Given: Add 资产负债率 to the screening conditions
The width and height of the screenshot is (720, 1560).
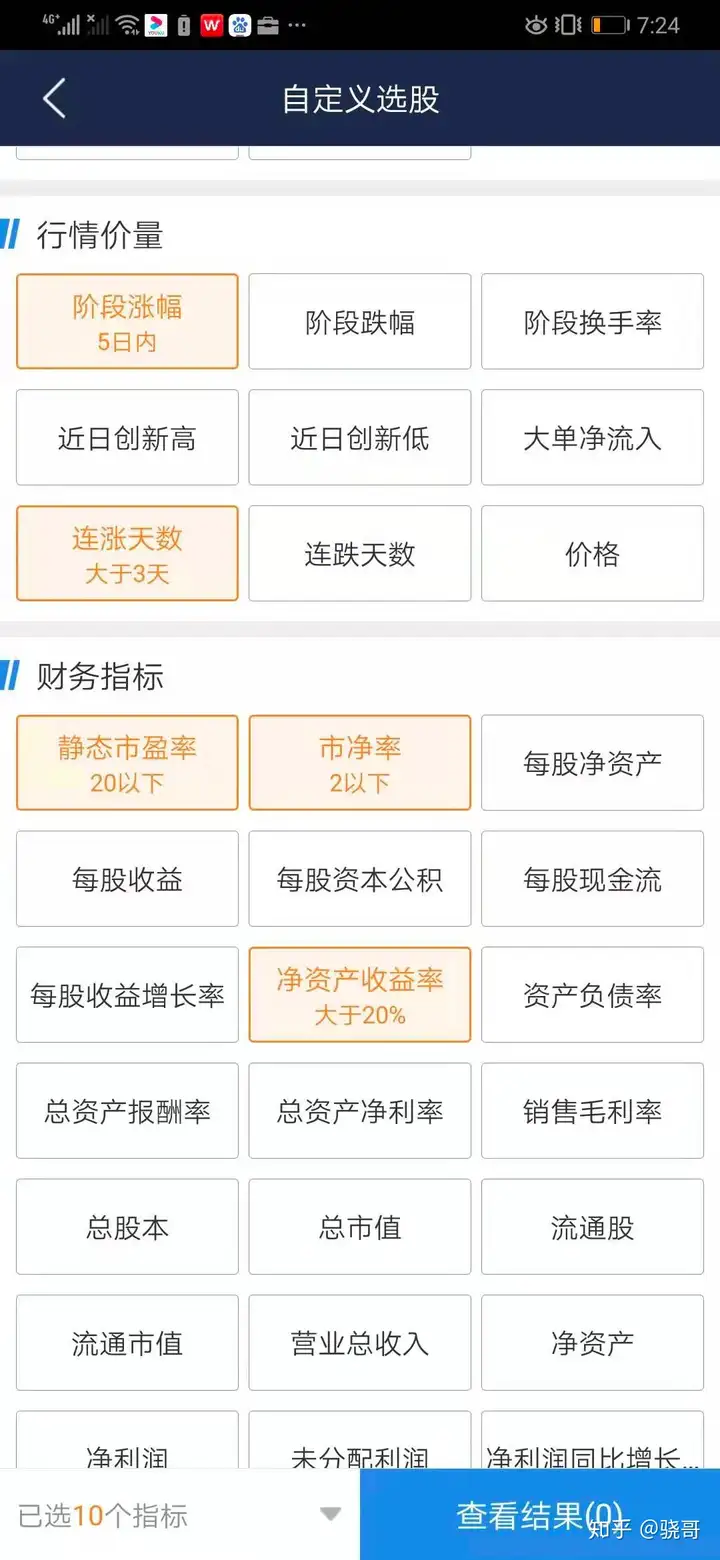Looking at the screenshot, I should 592,995.
